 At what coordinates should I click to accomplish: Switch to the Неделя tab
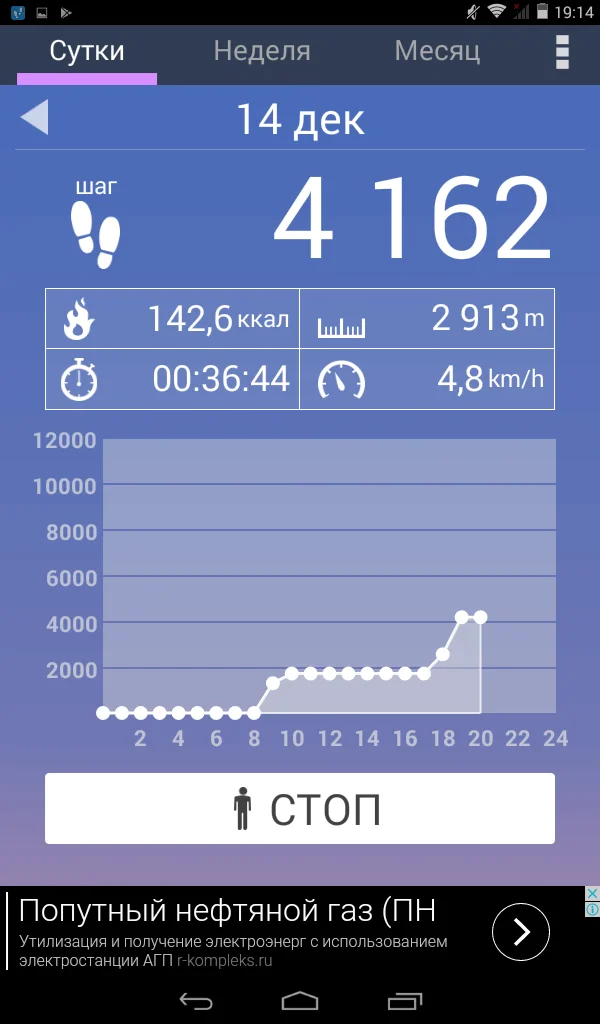262,51
